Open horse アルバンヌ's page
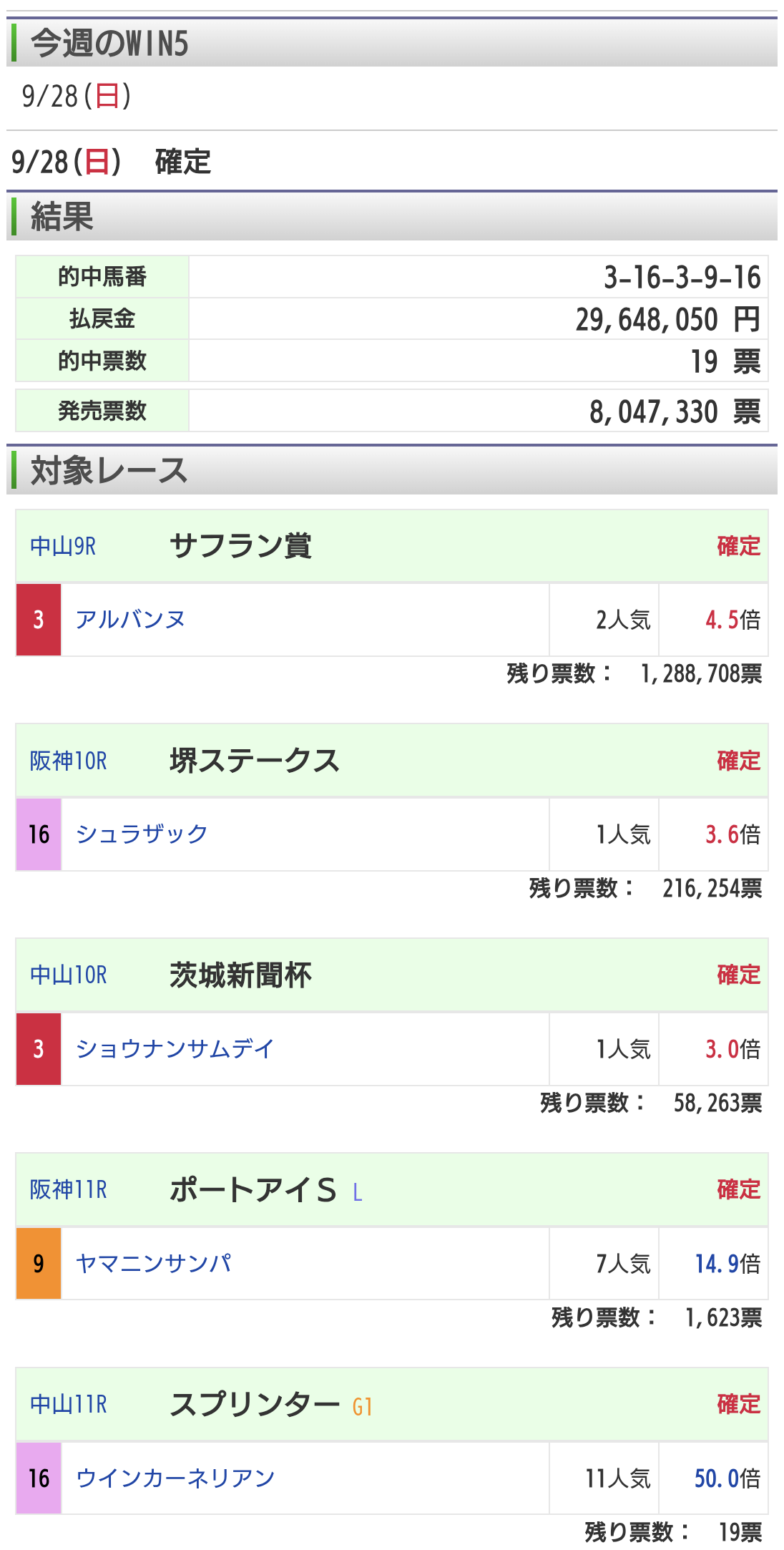 coord(130,620)
